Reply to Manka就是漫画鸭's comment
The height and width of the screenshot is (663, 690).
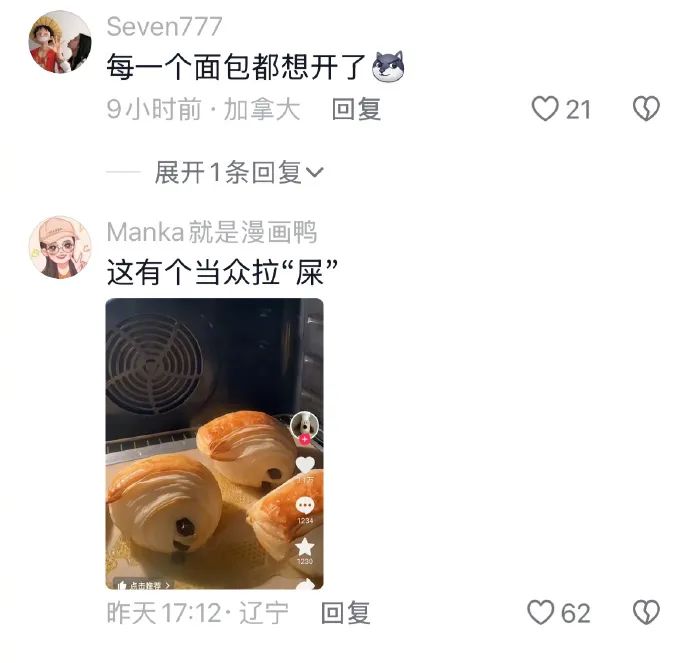click(345, 612)
